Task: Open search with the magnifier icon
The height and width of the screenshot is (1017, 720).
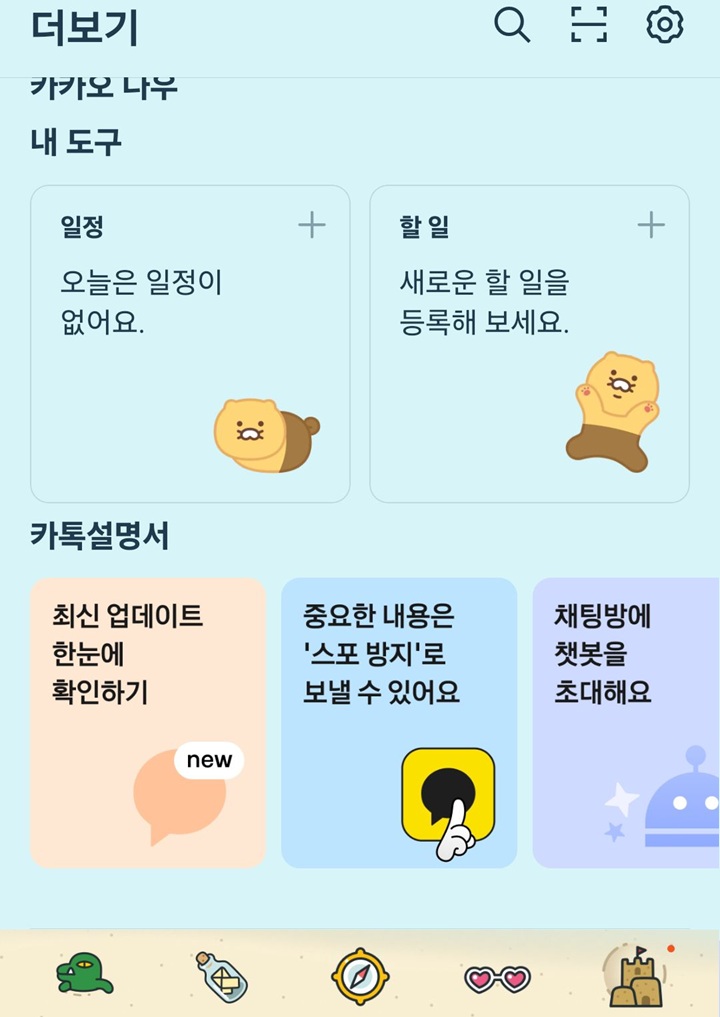Action: tap(511, 26)
